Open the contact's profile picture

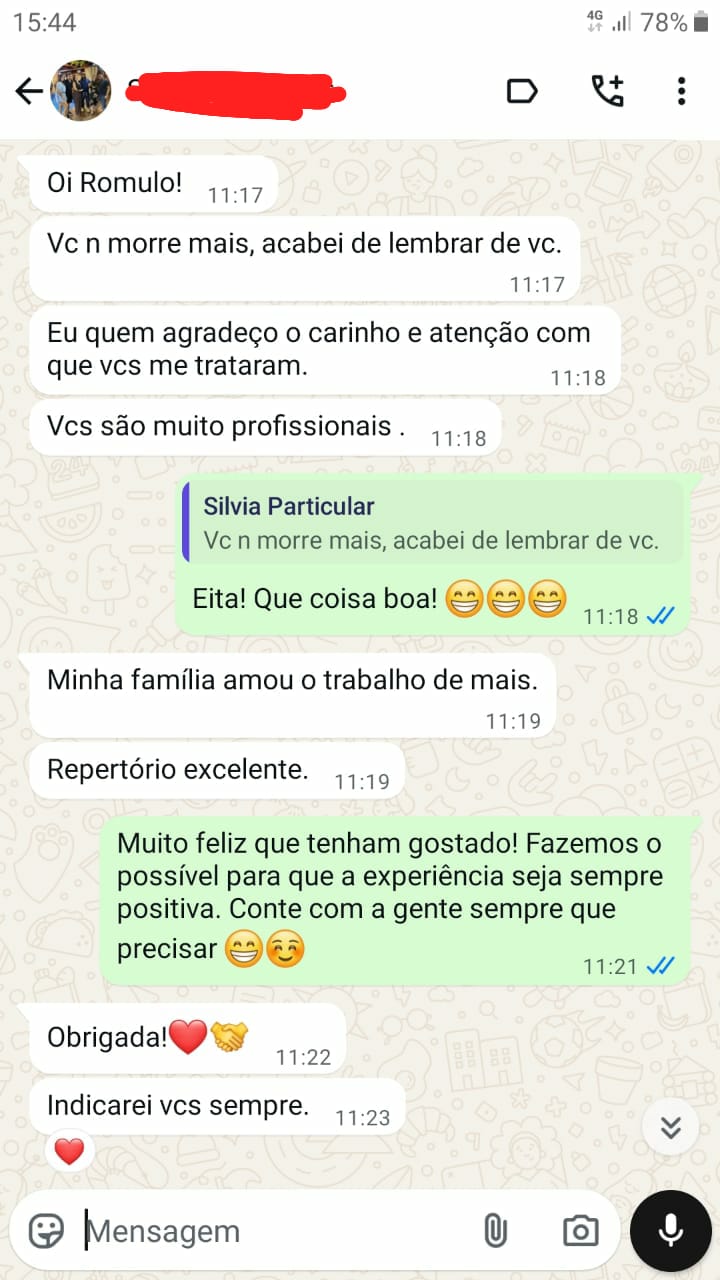80,92
